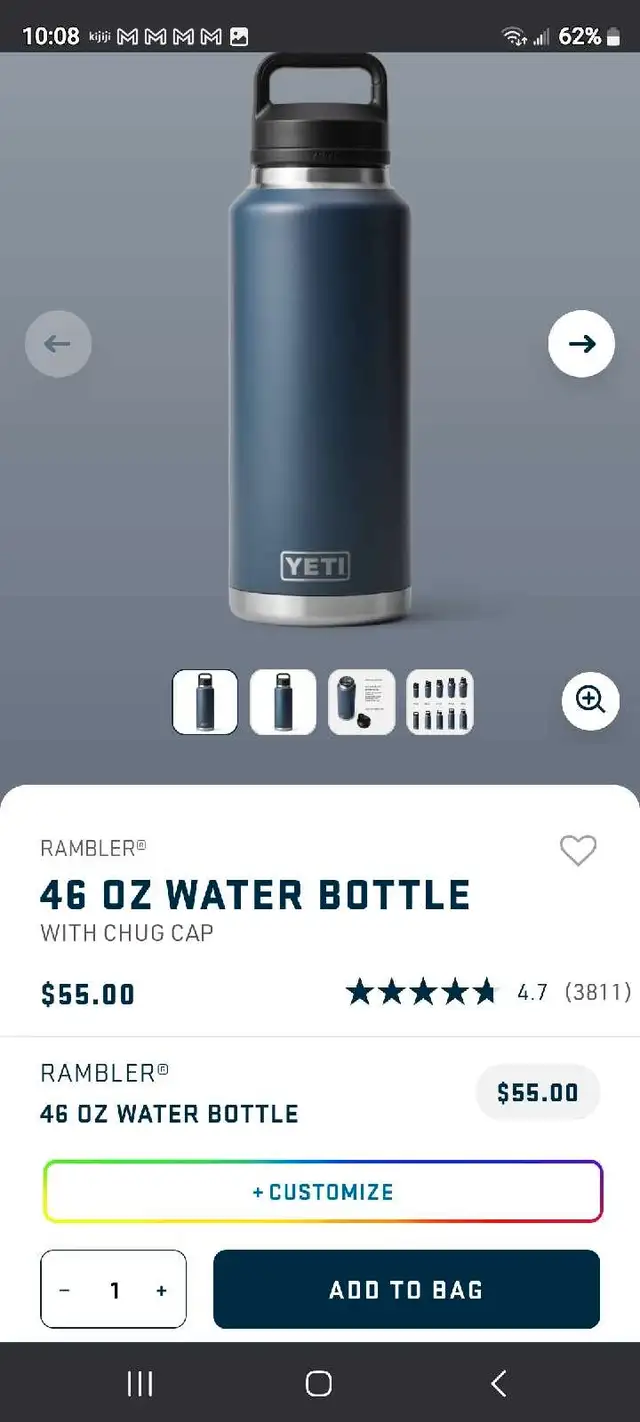
Task: Select the second bottle thumbnail
Action: pyautogui.click(x=283, y=702)
